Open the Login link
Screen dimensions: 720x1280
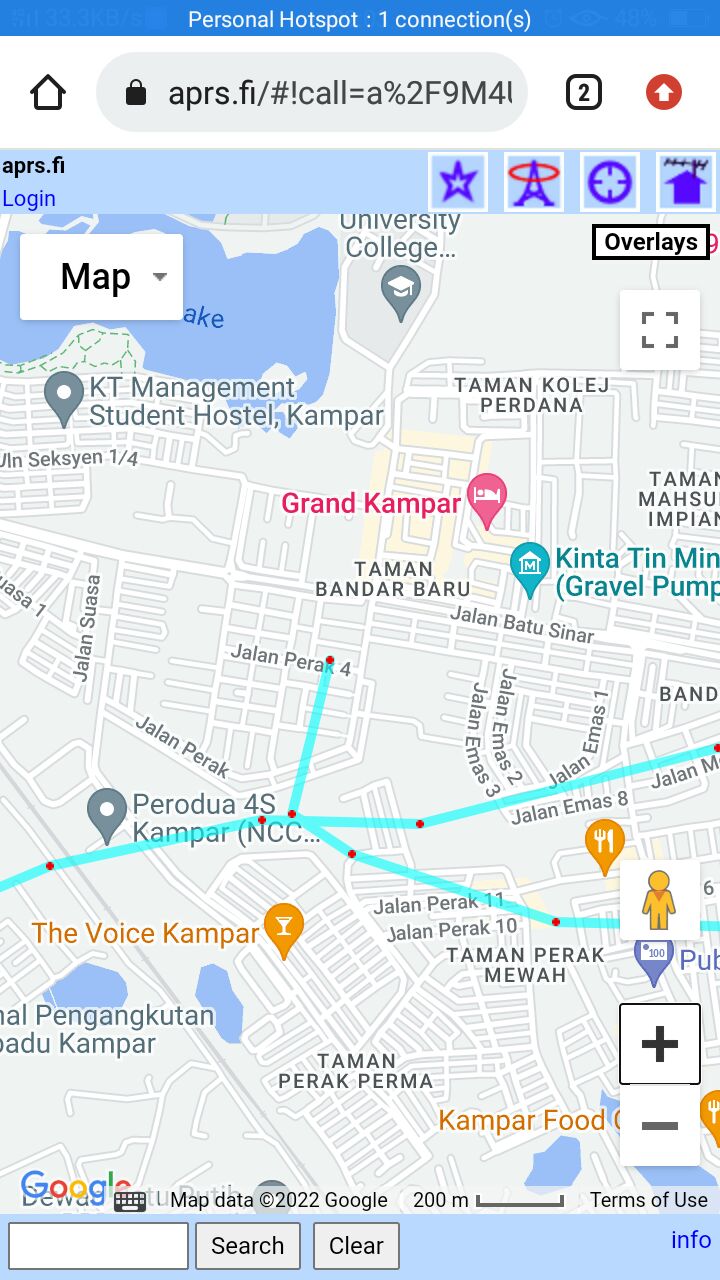click(29, 198)
